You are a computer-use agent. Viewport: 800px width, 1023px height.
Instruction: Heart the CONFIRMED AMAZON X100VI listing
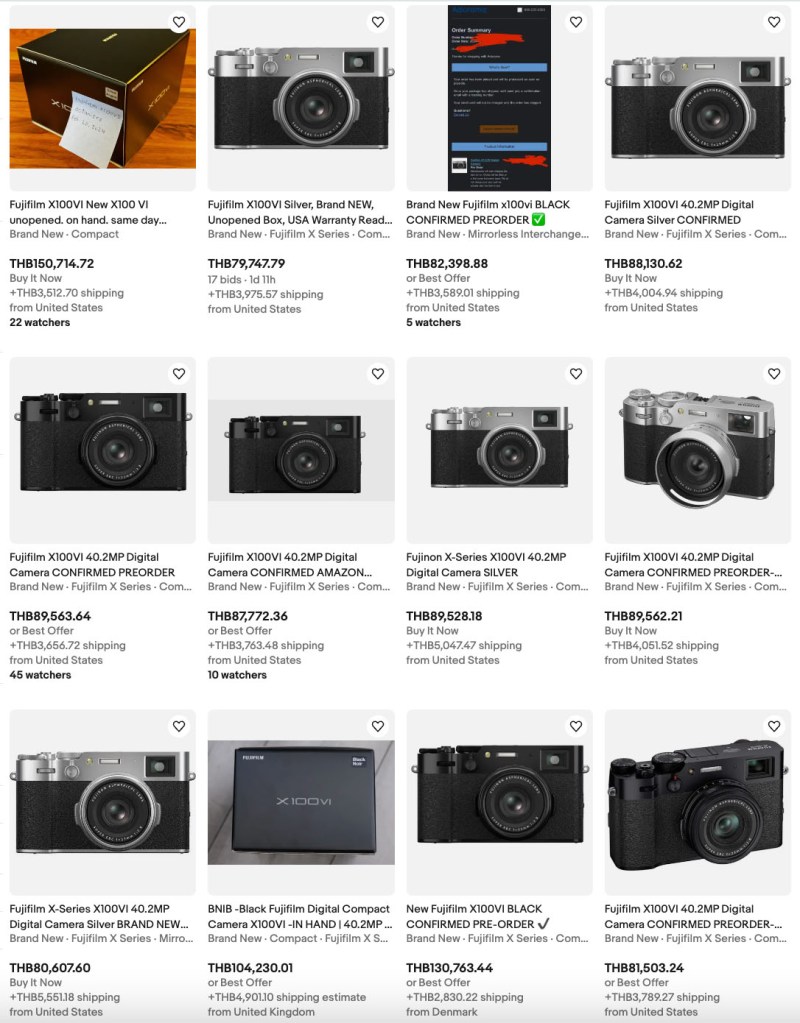(377, 374)
